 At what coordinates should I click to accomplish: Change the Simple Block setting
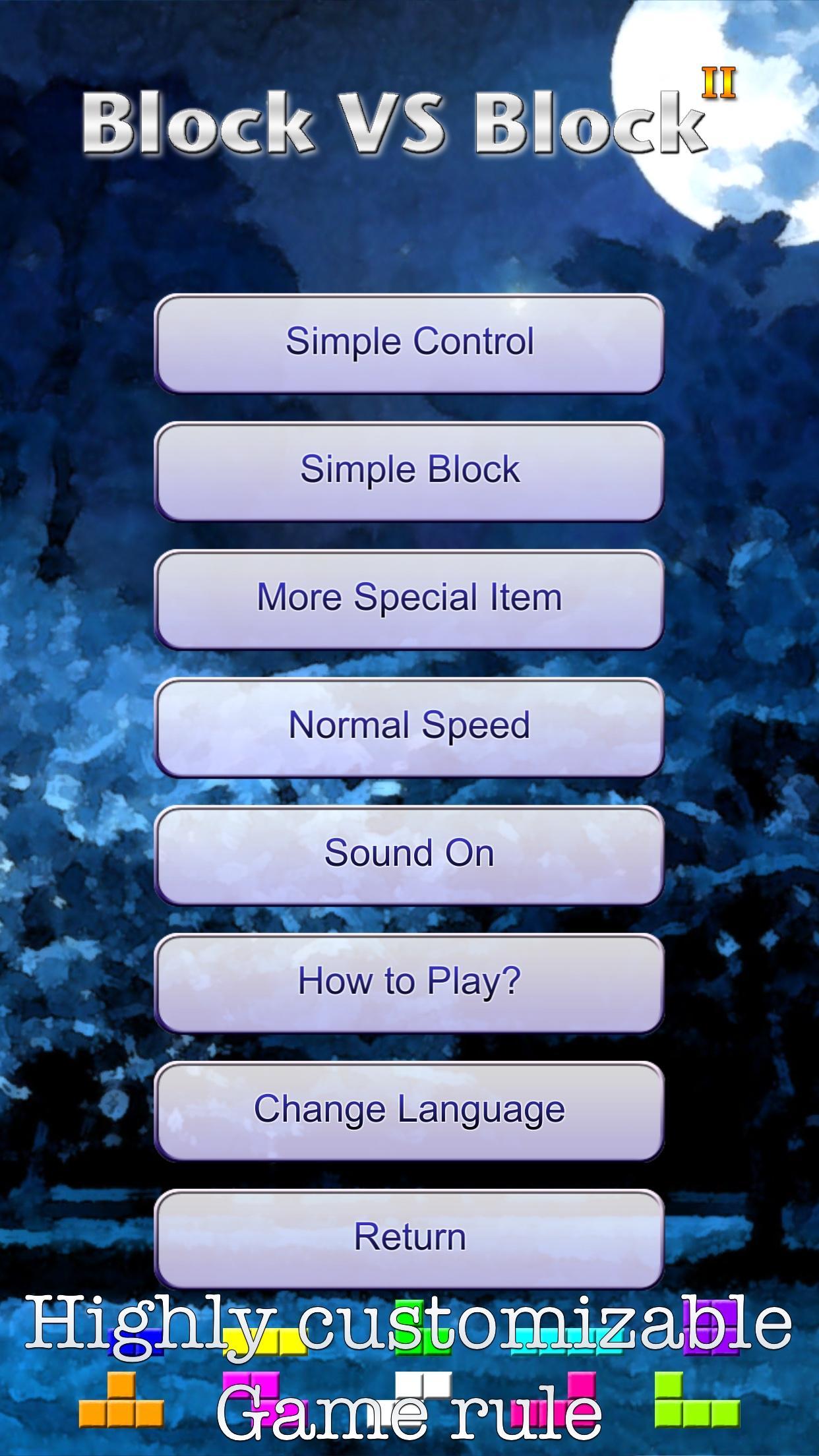click(x=409, y=471)
